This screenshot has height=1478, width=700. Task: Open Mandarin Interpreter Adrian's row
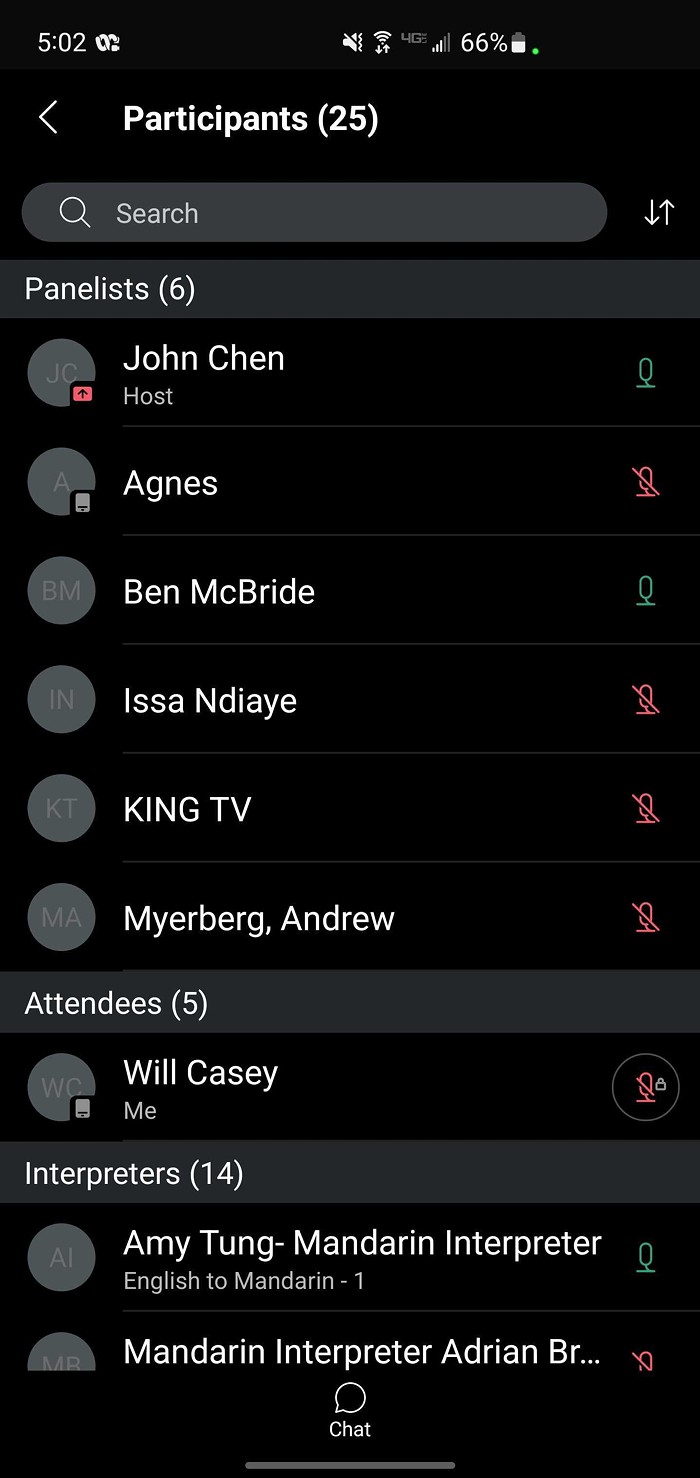(x=350, y=1342)
